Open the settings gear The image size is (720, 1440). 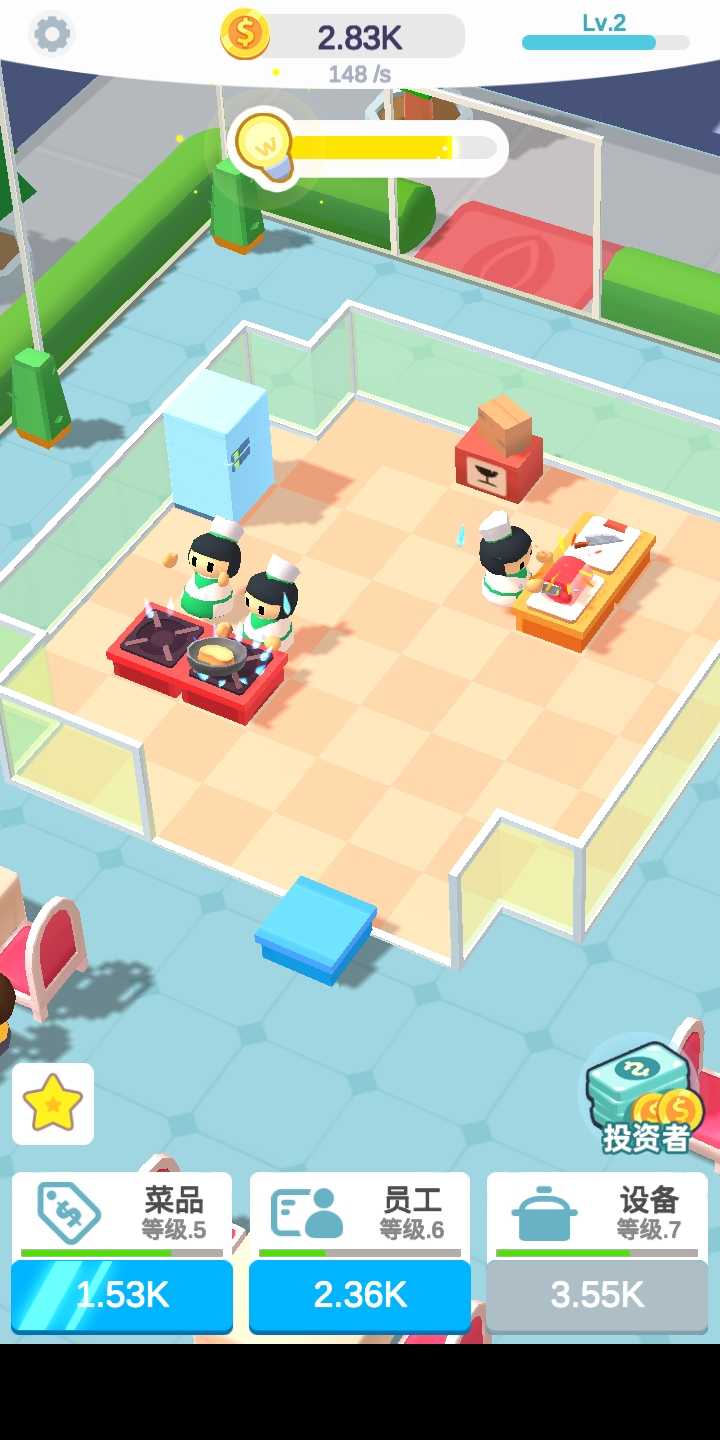pyautogui.click(x=52, y=34)
